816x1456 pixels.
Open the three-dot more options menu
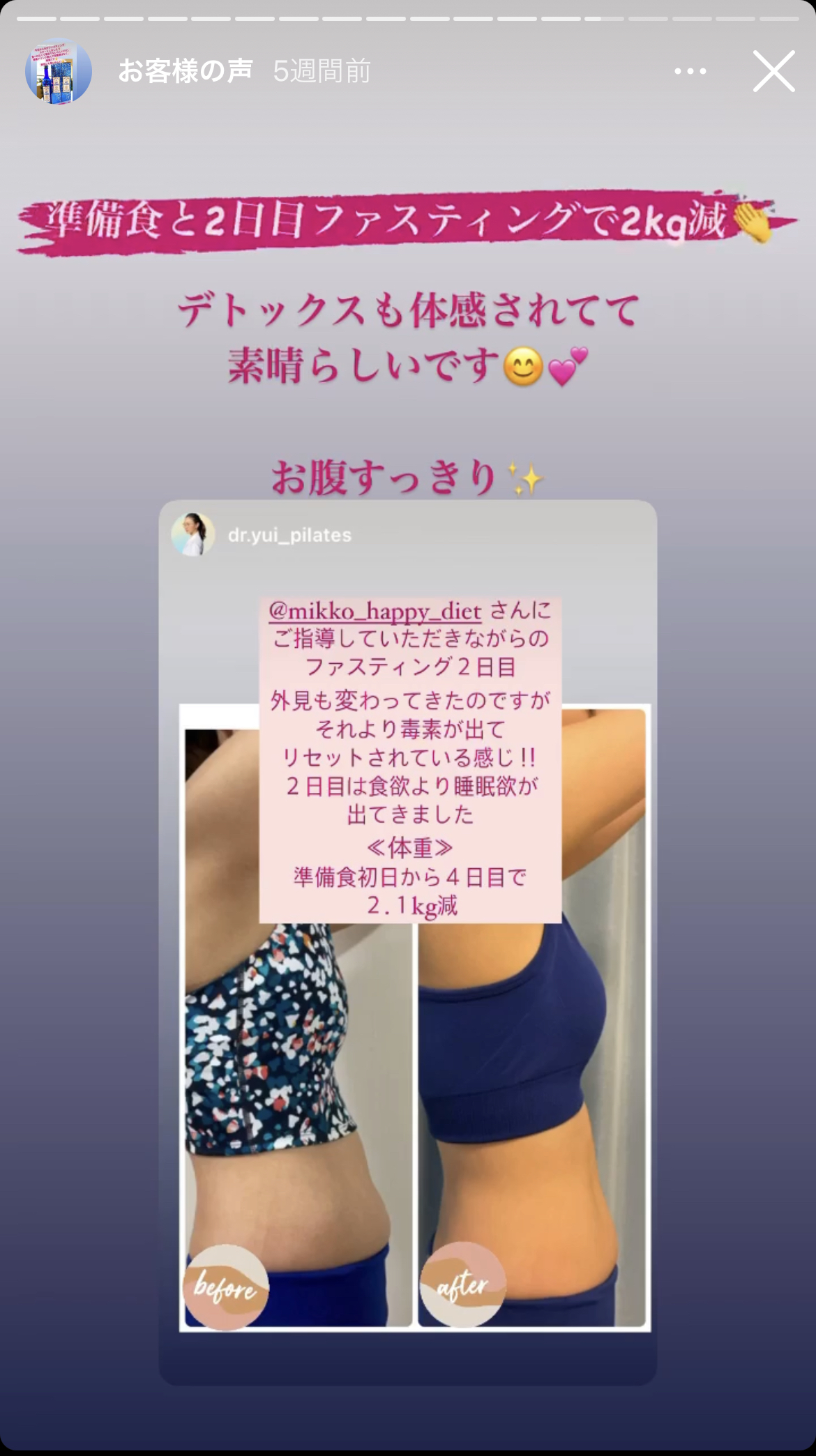click(690, 71)
